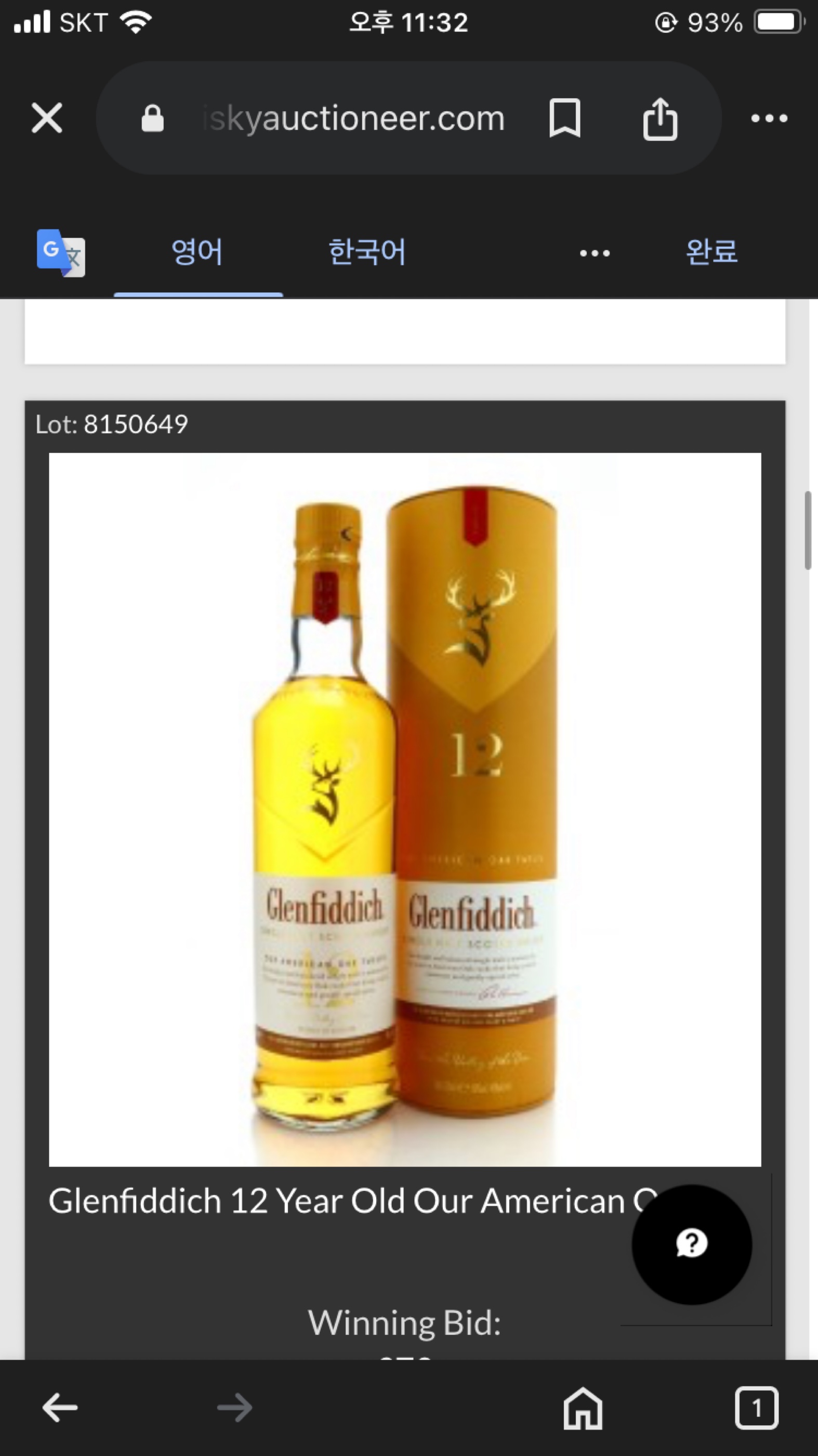Select 영어 in the translate bar
This screenshot has height=1456, width=818.
coord(197,252)
